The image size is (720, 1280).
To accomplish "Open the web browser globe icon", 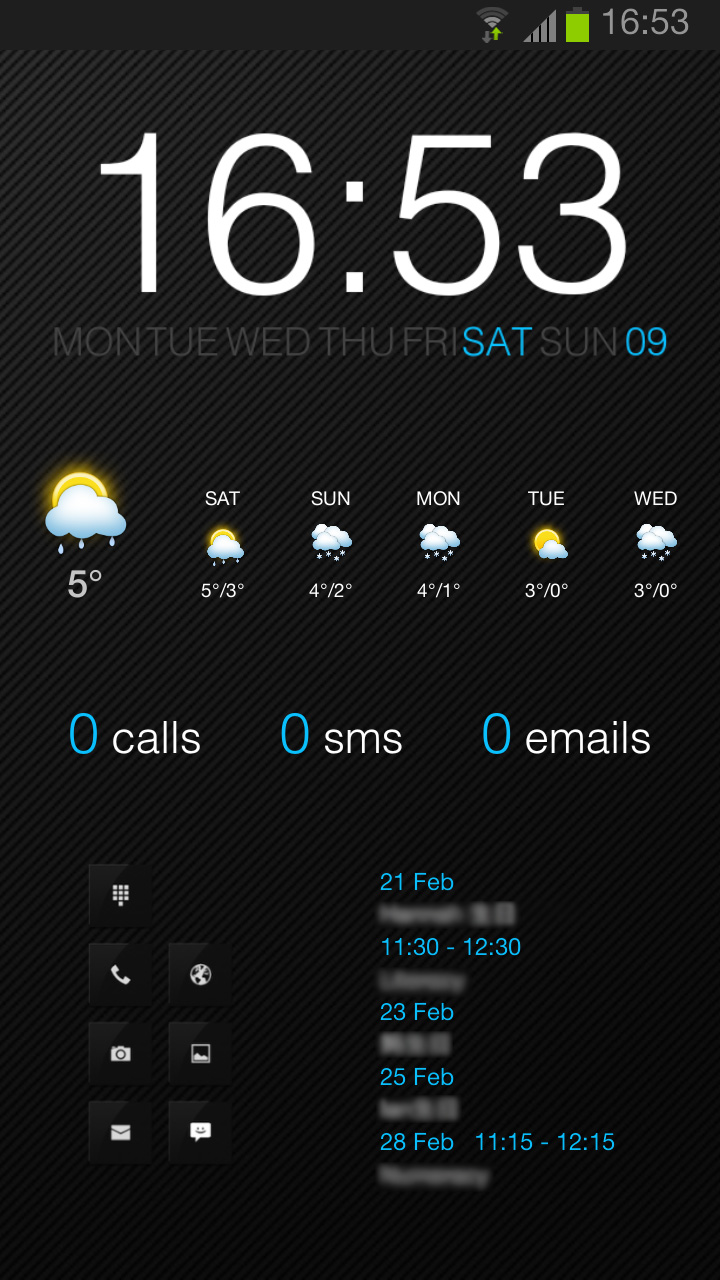I will (x=200, y=974).
